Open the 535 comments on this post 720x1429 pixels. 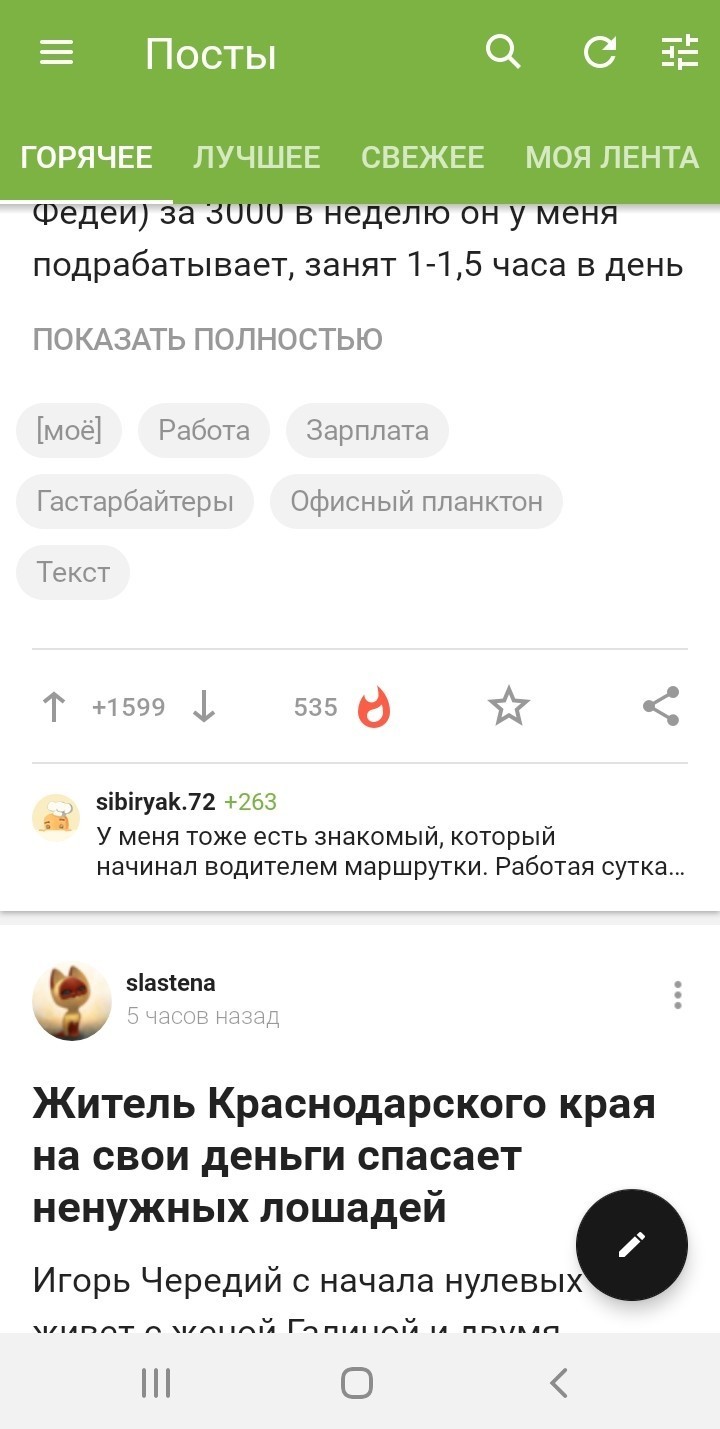(340, 708)
